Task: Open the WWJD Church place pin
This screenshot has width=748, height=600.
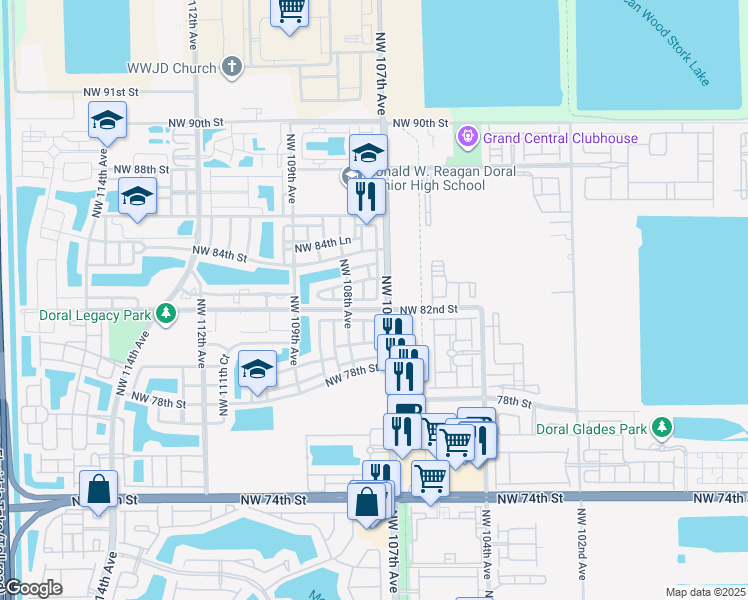Action: tap(232, 67)
